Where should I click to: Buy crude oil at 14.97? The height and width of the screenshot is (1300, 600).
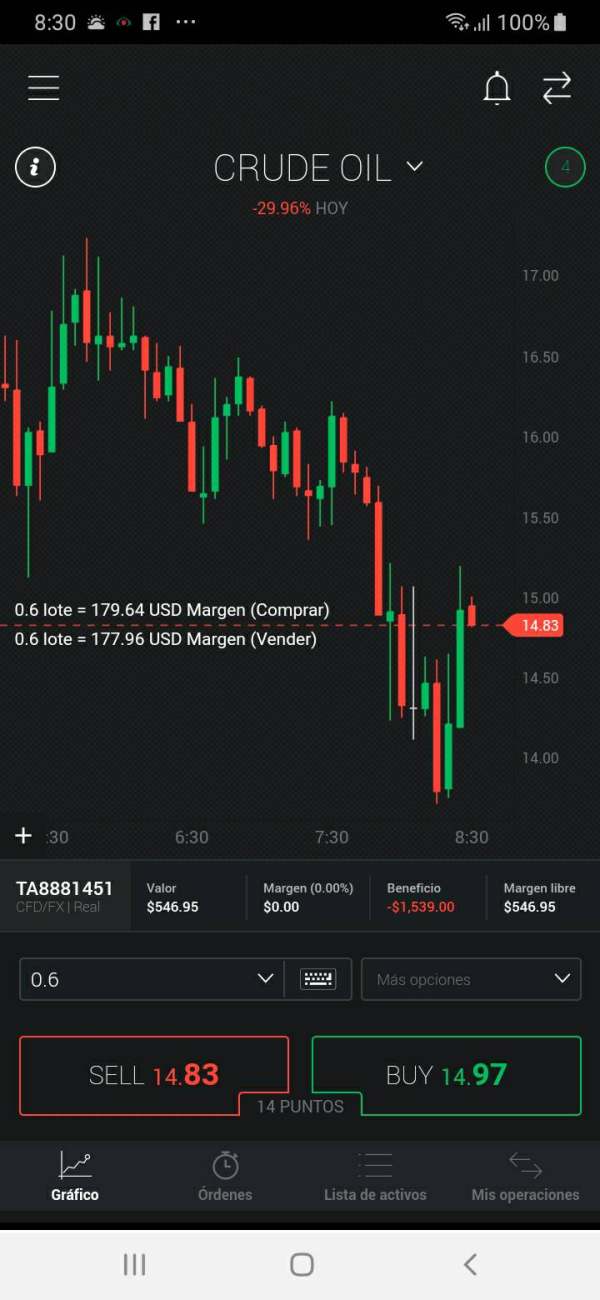click(446, 1075)
